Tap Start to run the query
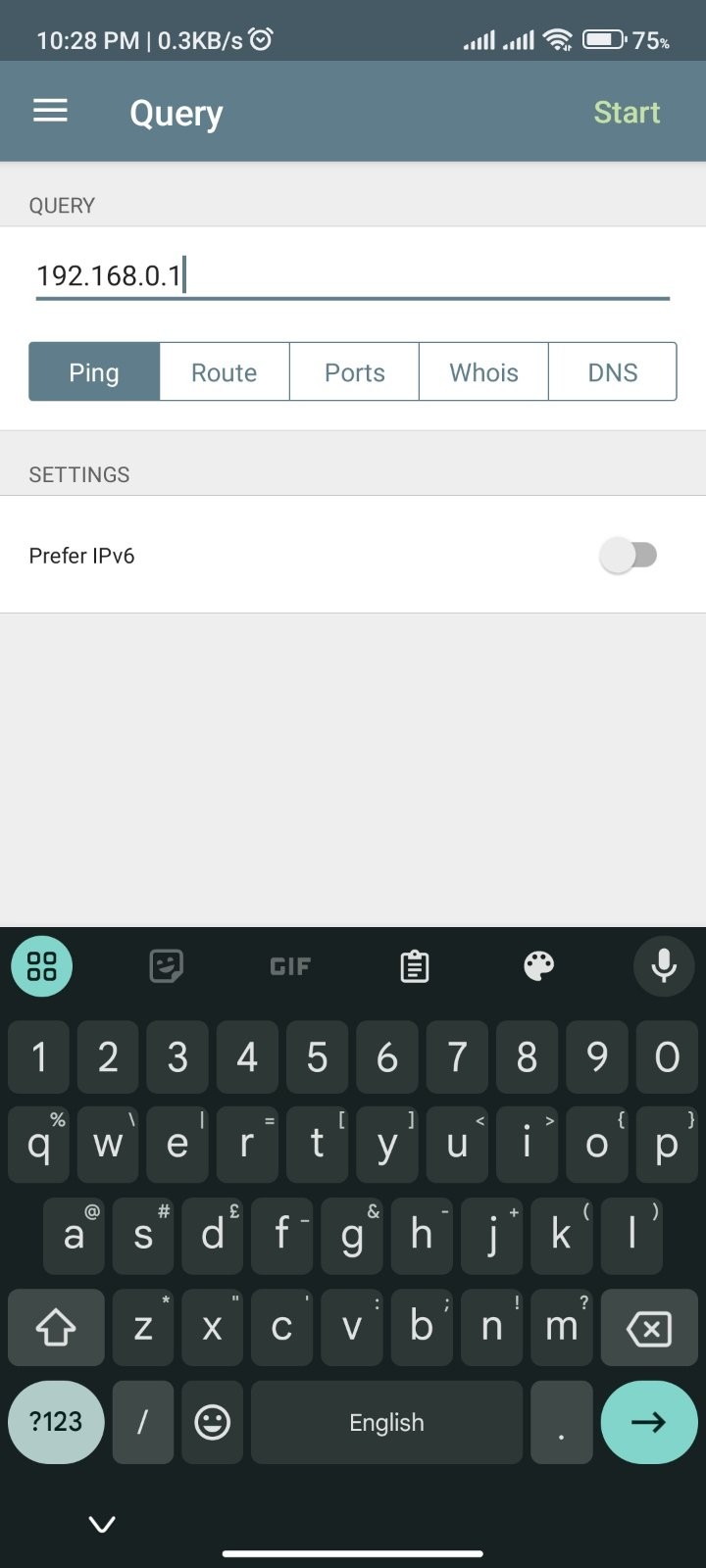Screen dimensions: 706x1568 tap(627, 112)
